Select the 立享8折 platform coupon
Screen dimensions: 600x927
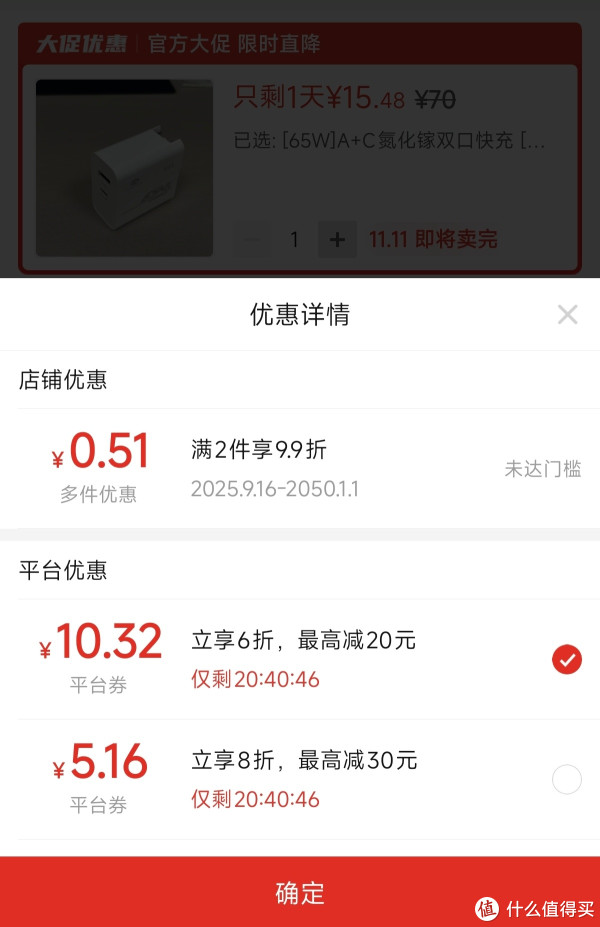pyautogui.click(x=566, y=779)
